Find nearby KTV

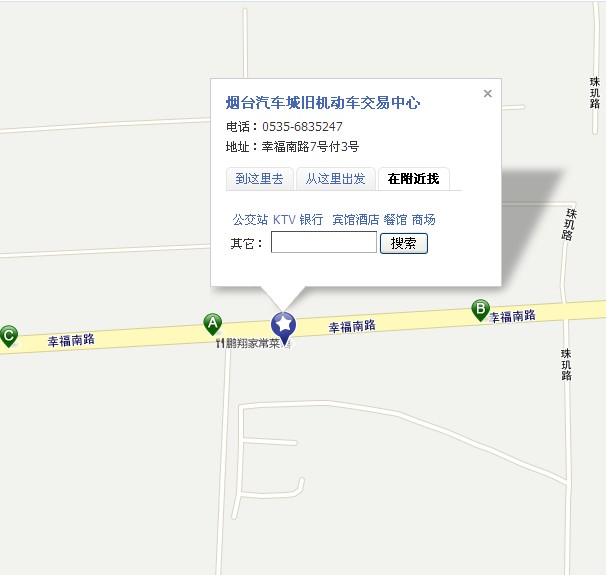click(x=284, y=219)
